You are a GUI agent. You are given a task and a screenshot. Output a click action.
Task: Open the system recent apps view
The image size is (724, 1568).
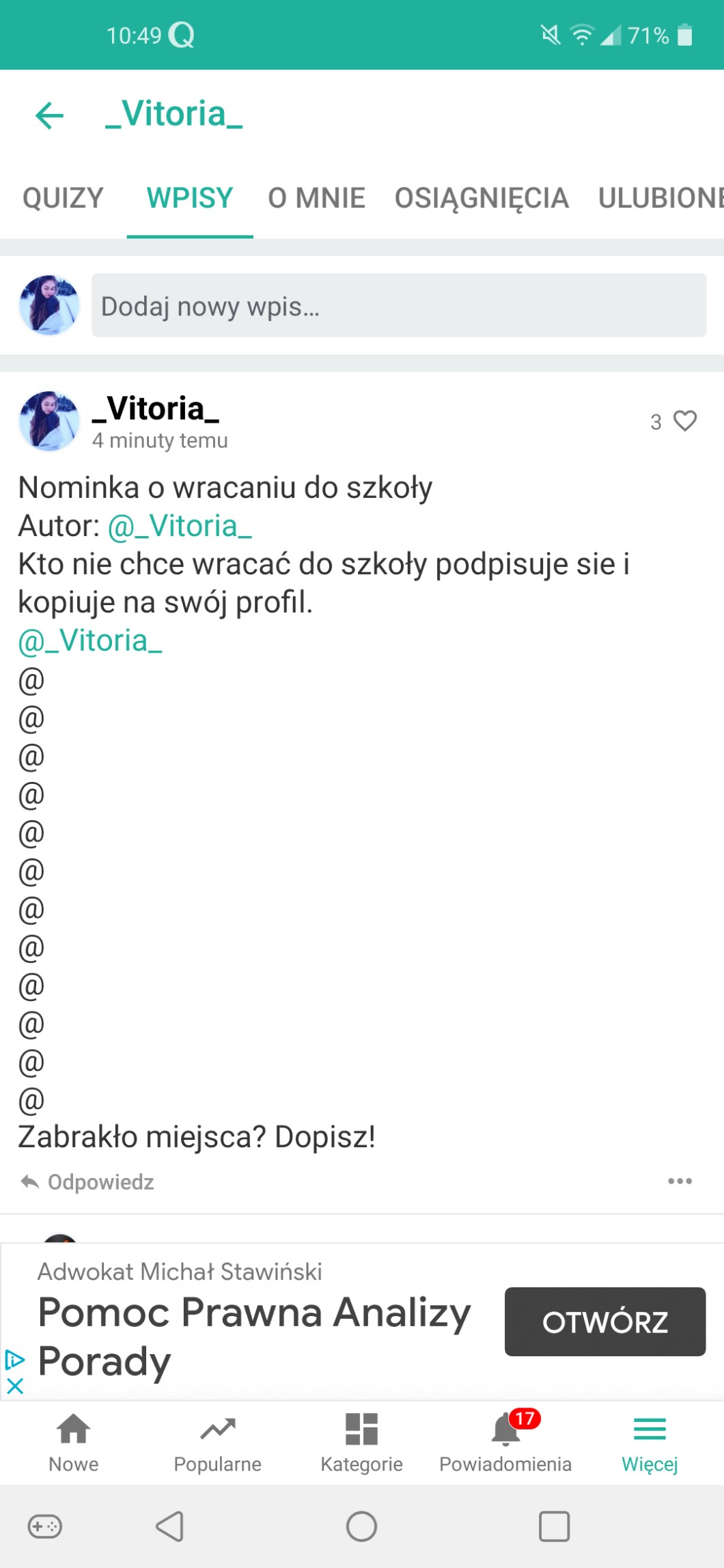[554, 1527]
